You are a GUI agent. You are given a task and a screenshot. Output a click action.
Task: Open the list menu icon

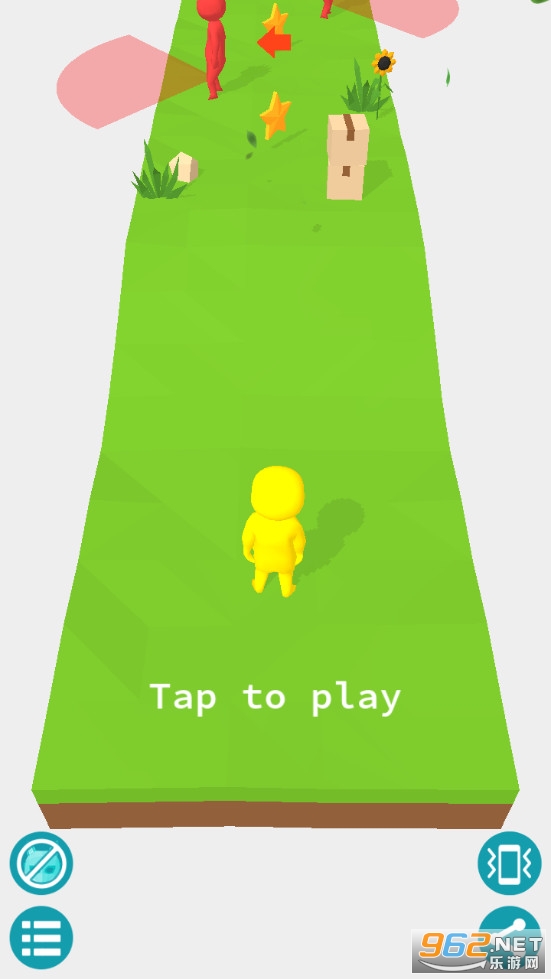click(x=41, y=938)
